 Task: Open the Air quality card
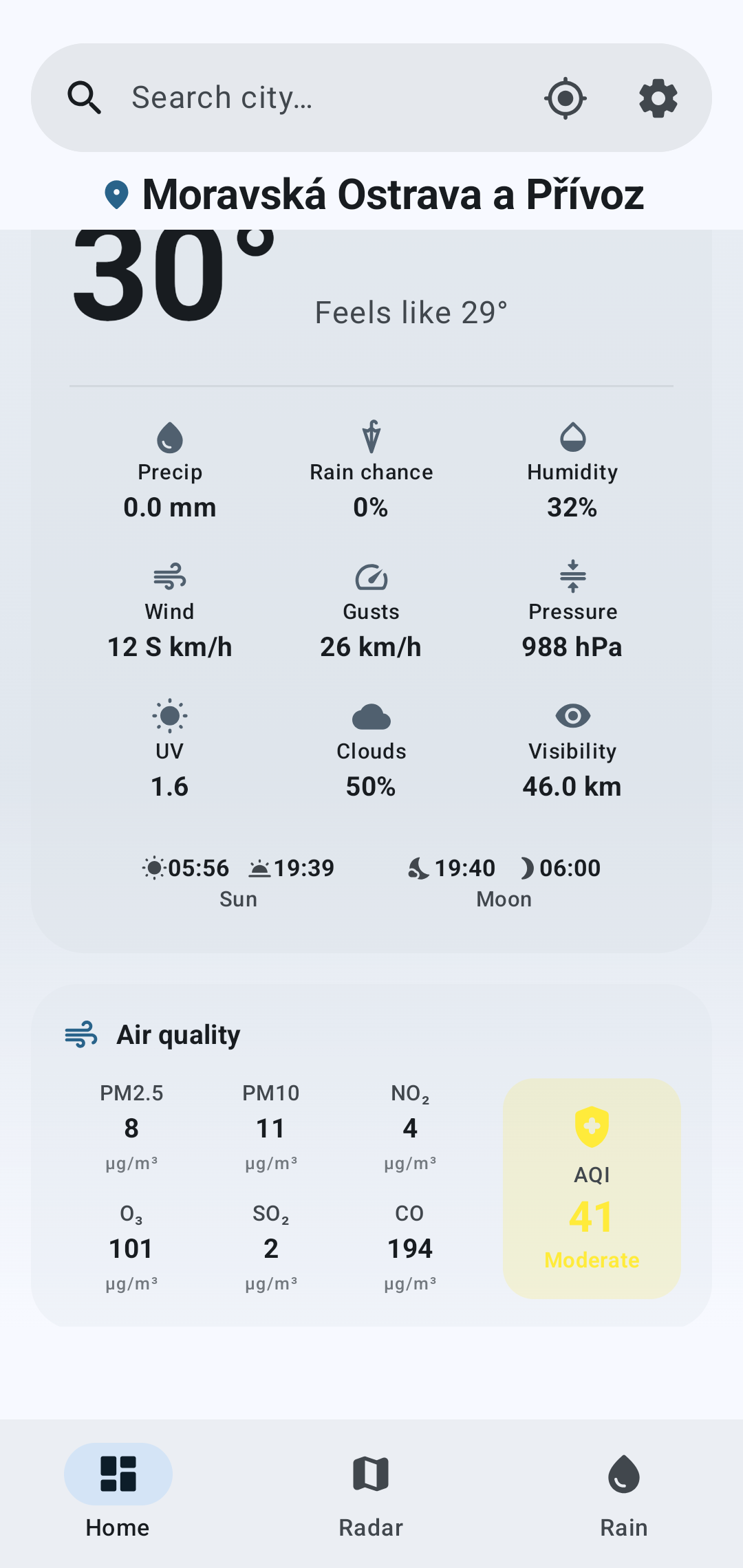(371, 1155)
